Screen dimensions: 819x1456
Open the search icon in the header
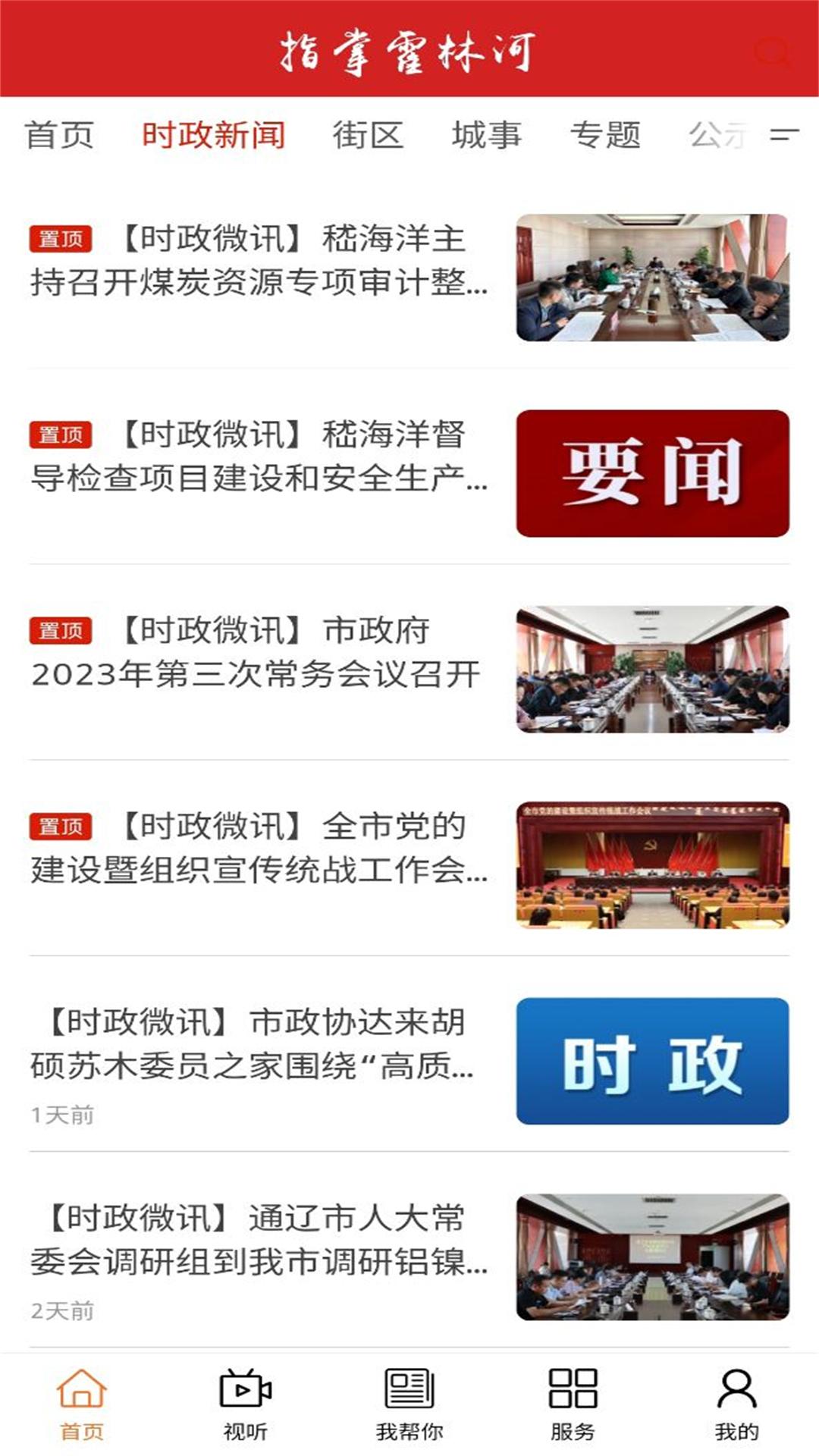pos(773,52)
